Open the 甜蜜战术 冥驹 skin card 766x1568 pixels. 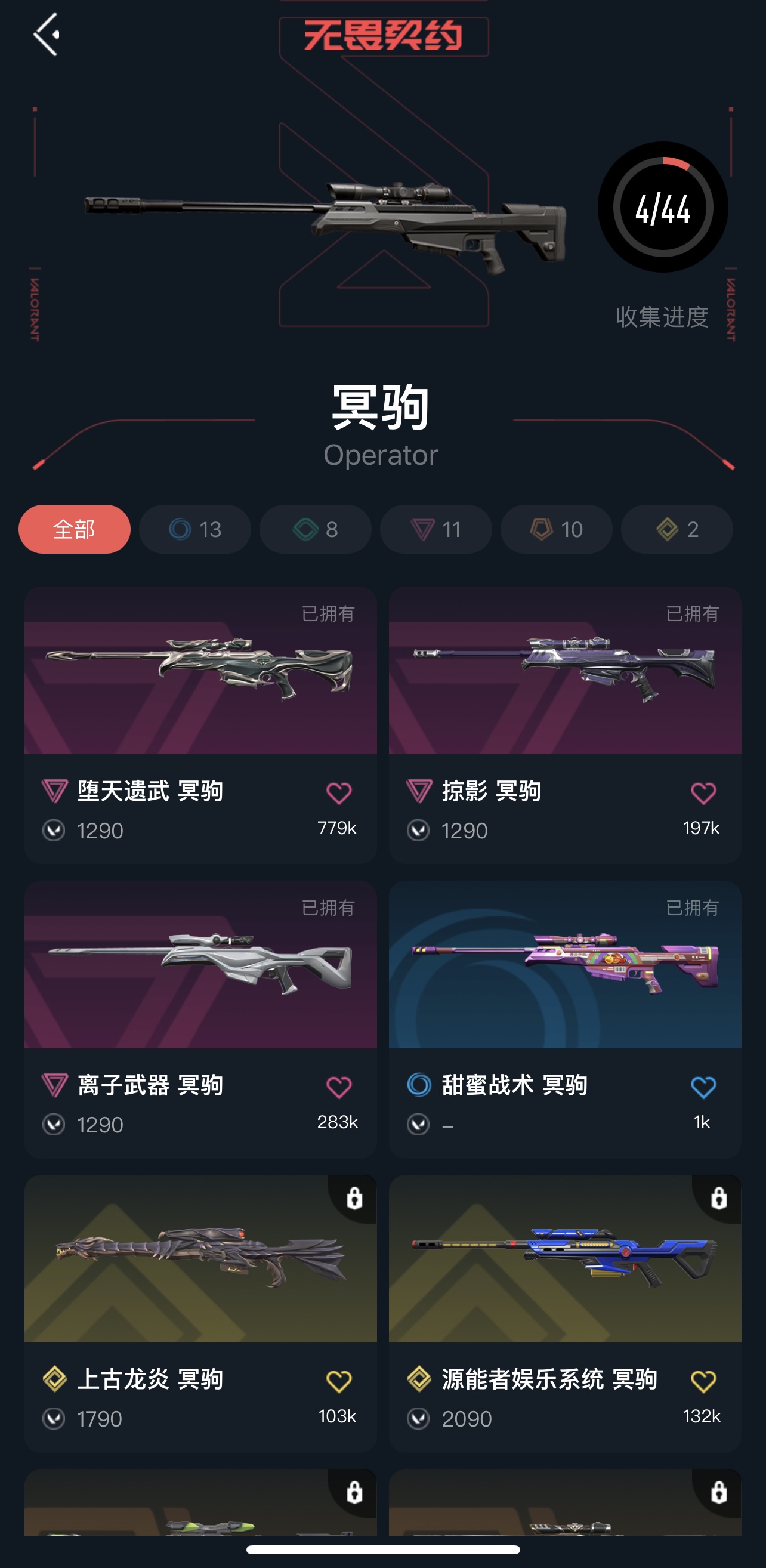tap(564, 965)
